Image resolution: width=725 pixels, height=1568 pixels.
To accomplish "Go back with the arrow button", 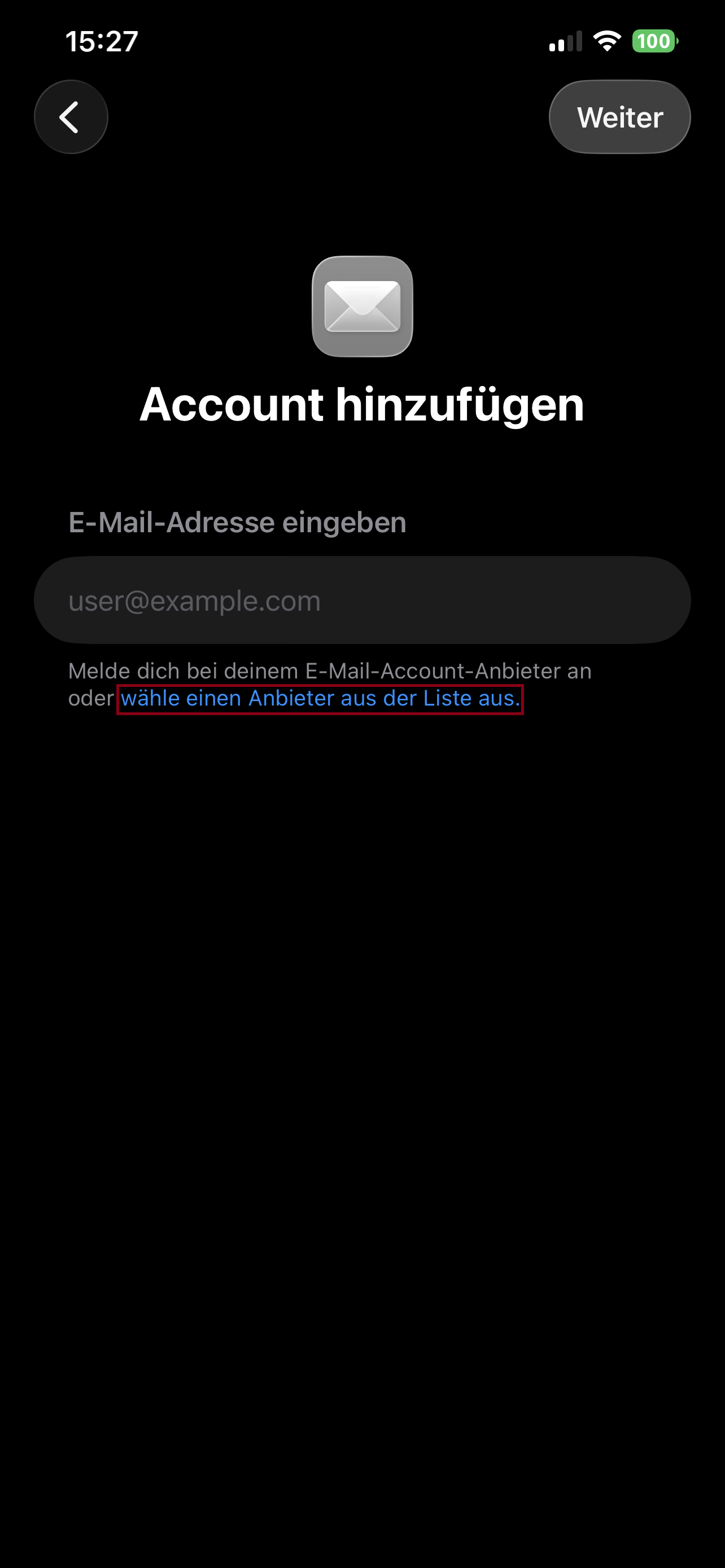I will [71, 117].
